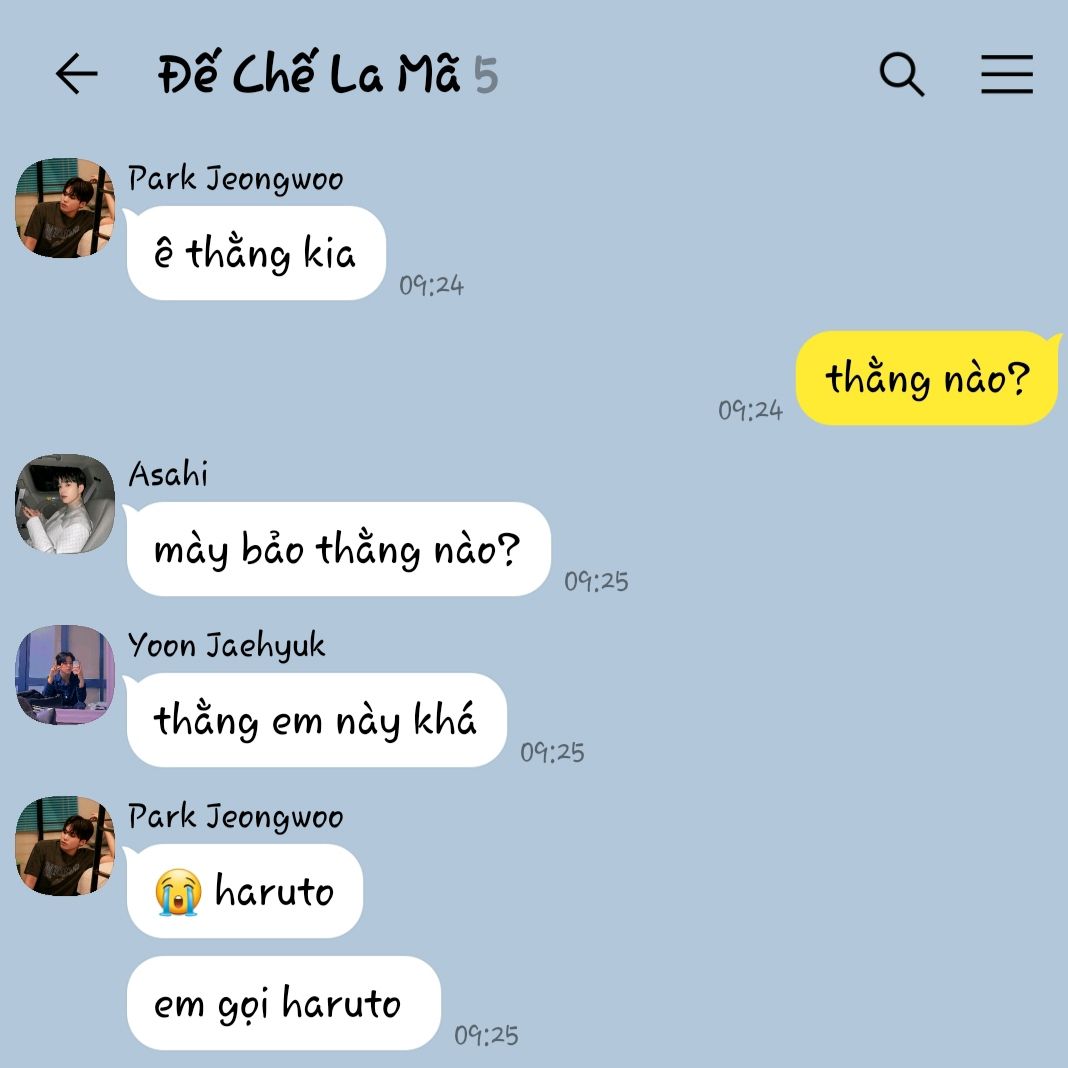Go back from the Đế Chế La Mã chat
Screen dimensions: 1068x1068
coord(76,74)
